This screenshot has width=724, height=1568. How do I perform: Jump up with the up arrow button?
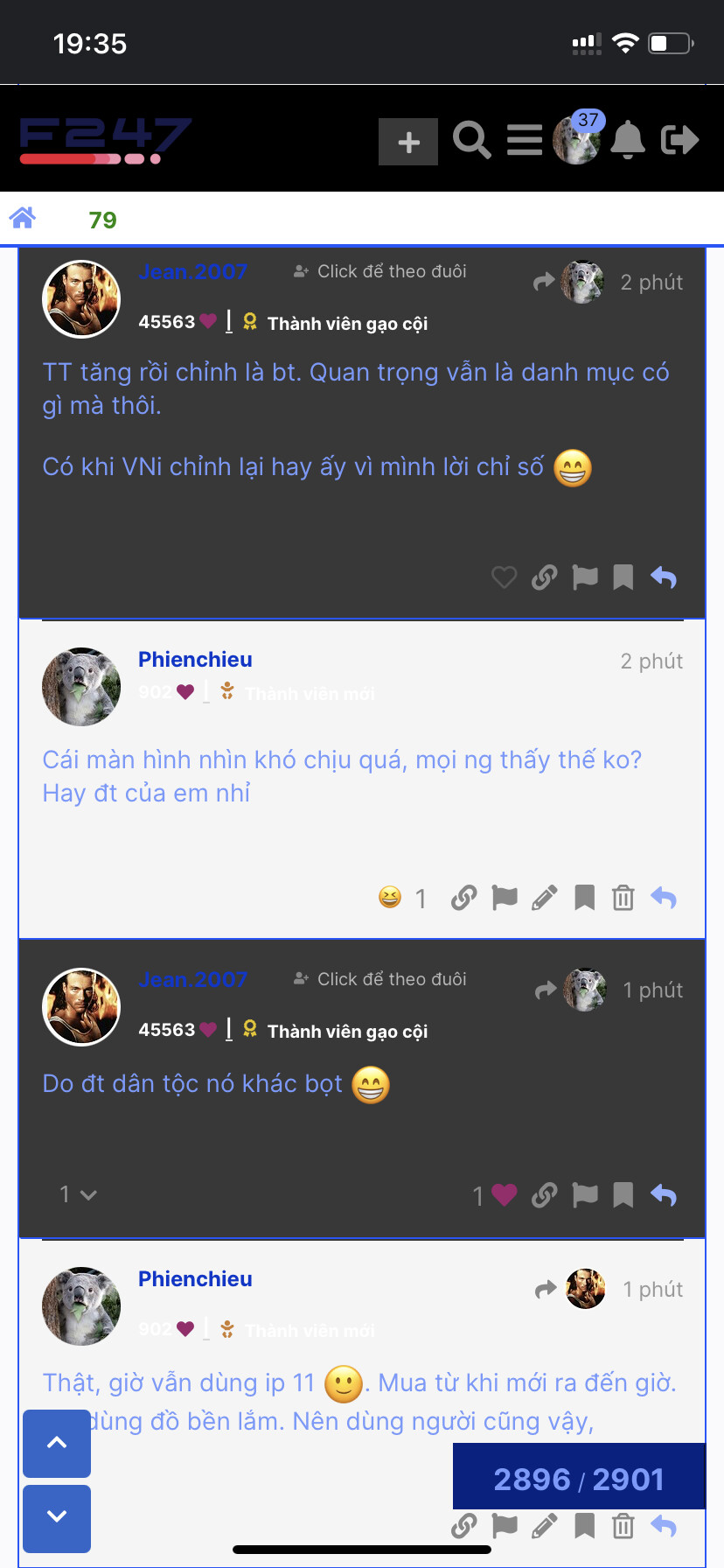point(57,1443)
